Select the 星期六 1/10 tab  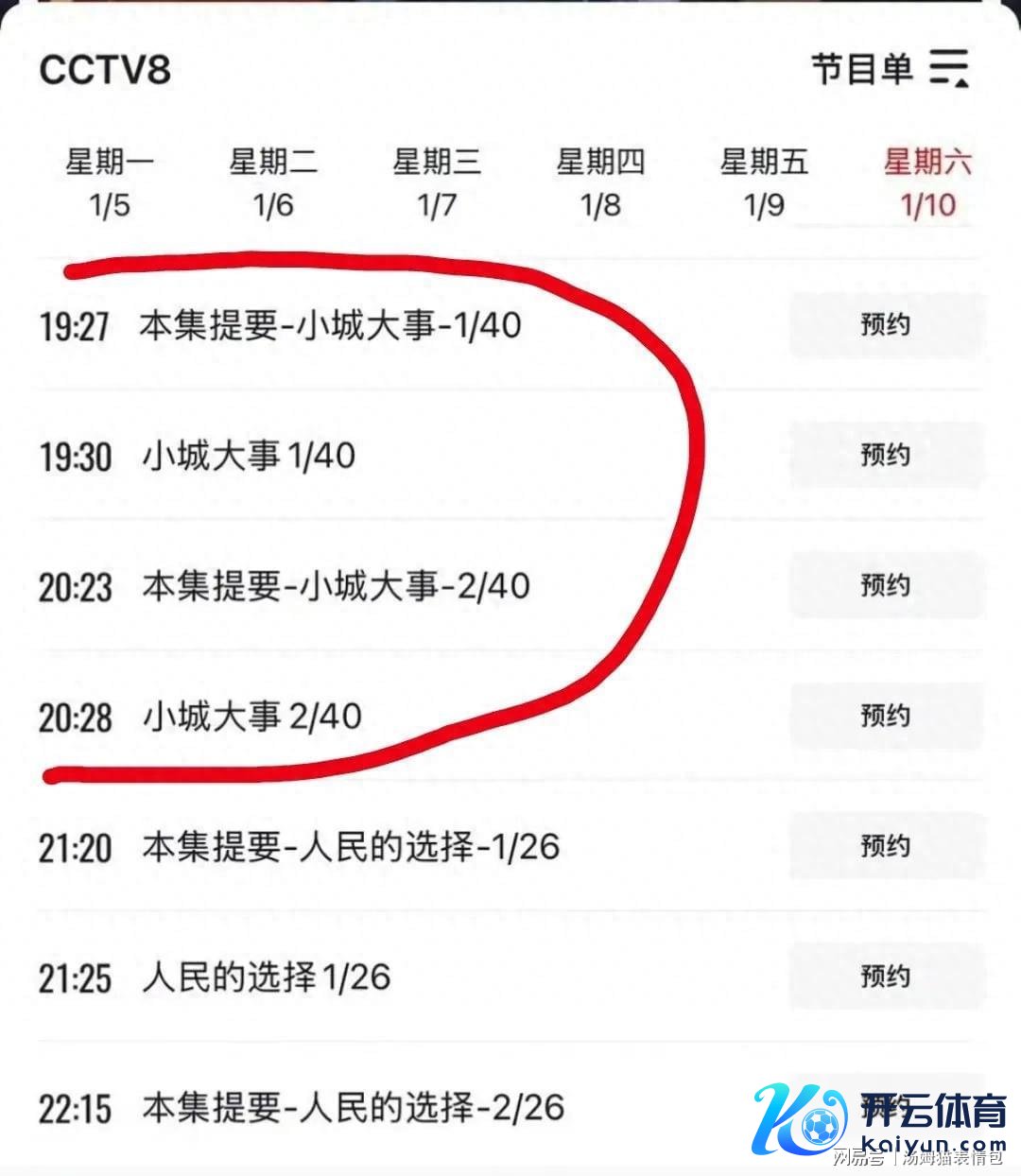[927, 182]
